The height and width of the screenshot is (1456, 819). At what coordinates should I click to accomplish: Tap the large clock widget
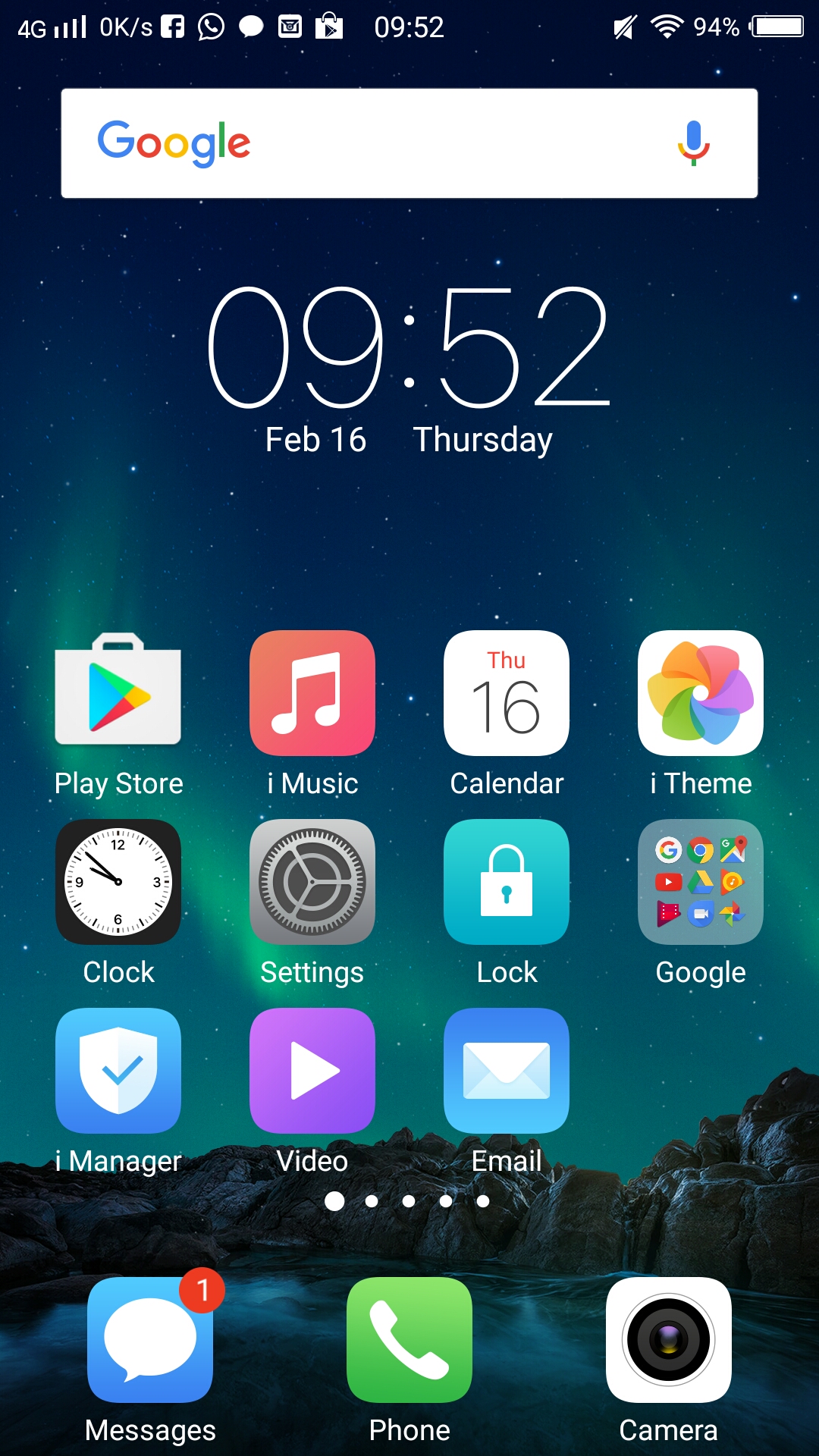(409, 349)
